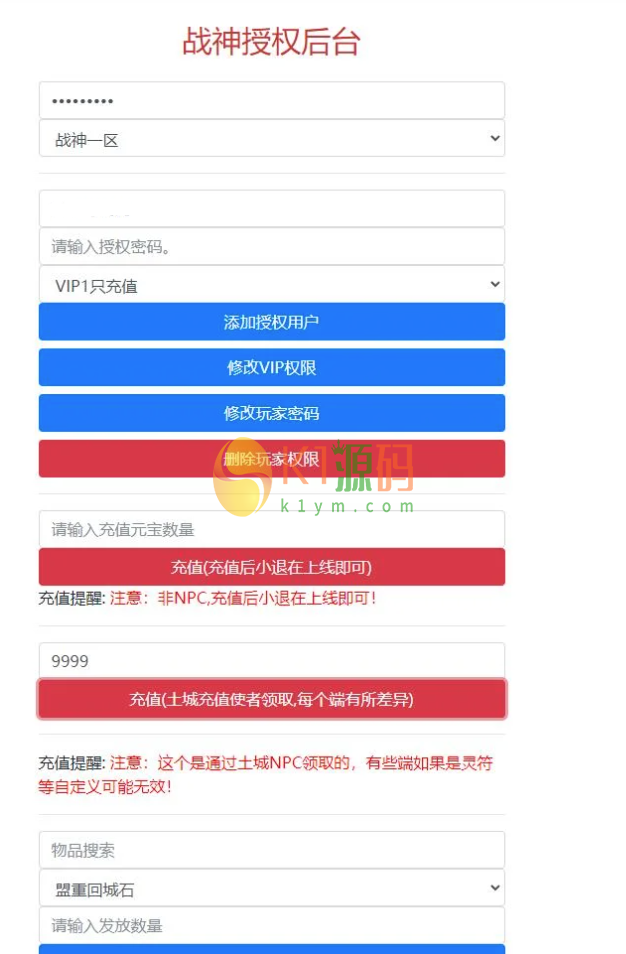The height and width of the screenshot is (954, 626).
Task: Tap 修改VIP权限 button
Action: click(271, 367)
